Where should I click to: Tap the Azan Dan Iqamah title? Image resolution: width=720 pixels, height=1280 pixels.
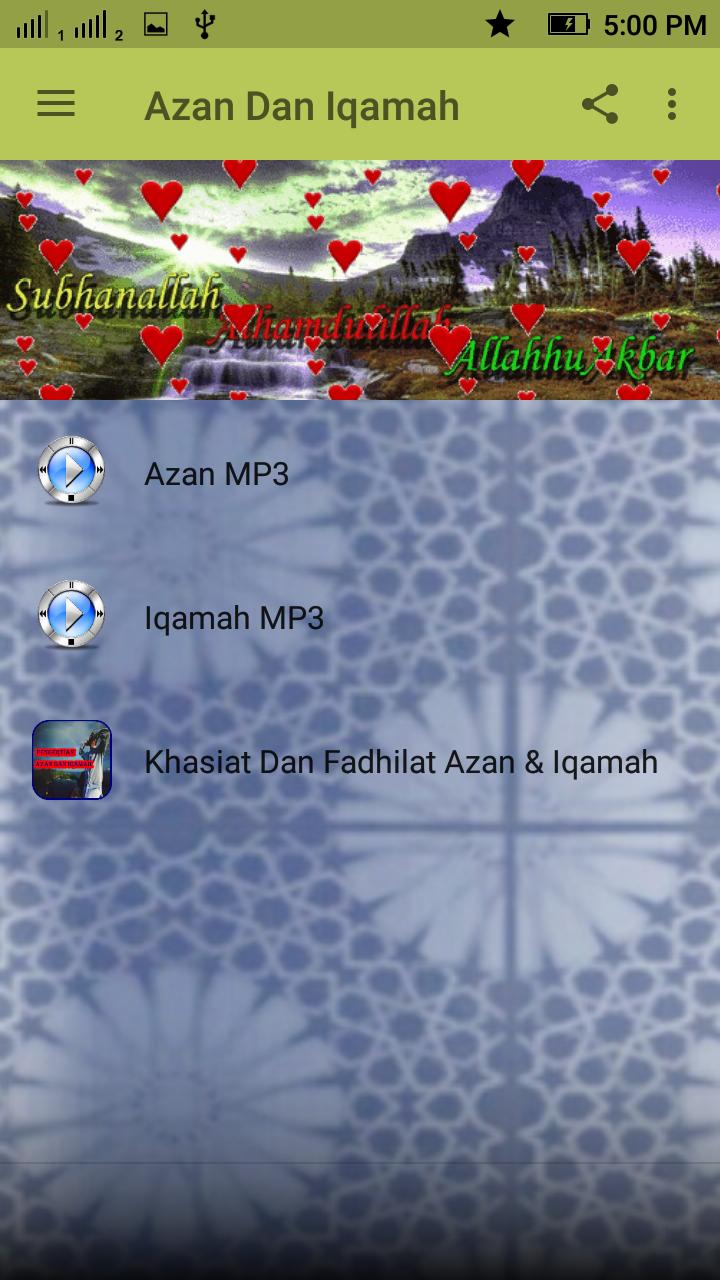point(302,104)
